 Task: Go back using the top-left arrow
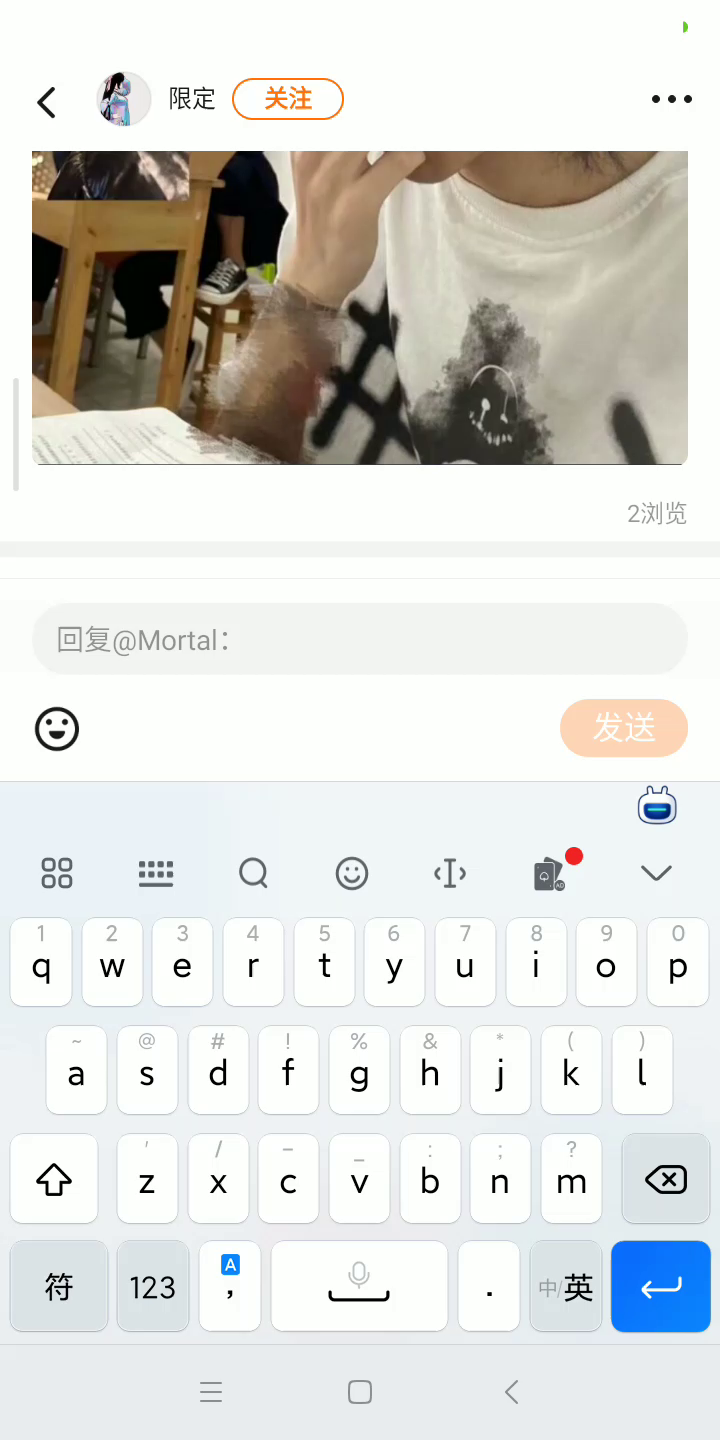pyautogui.click(x=46, y=101)
